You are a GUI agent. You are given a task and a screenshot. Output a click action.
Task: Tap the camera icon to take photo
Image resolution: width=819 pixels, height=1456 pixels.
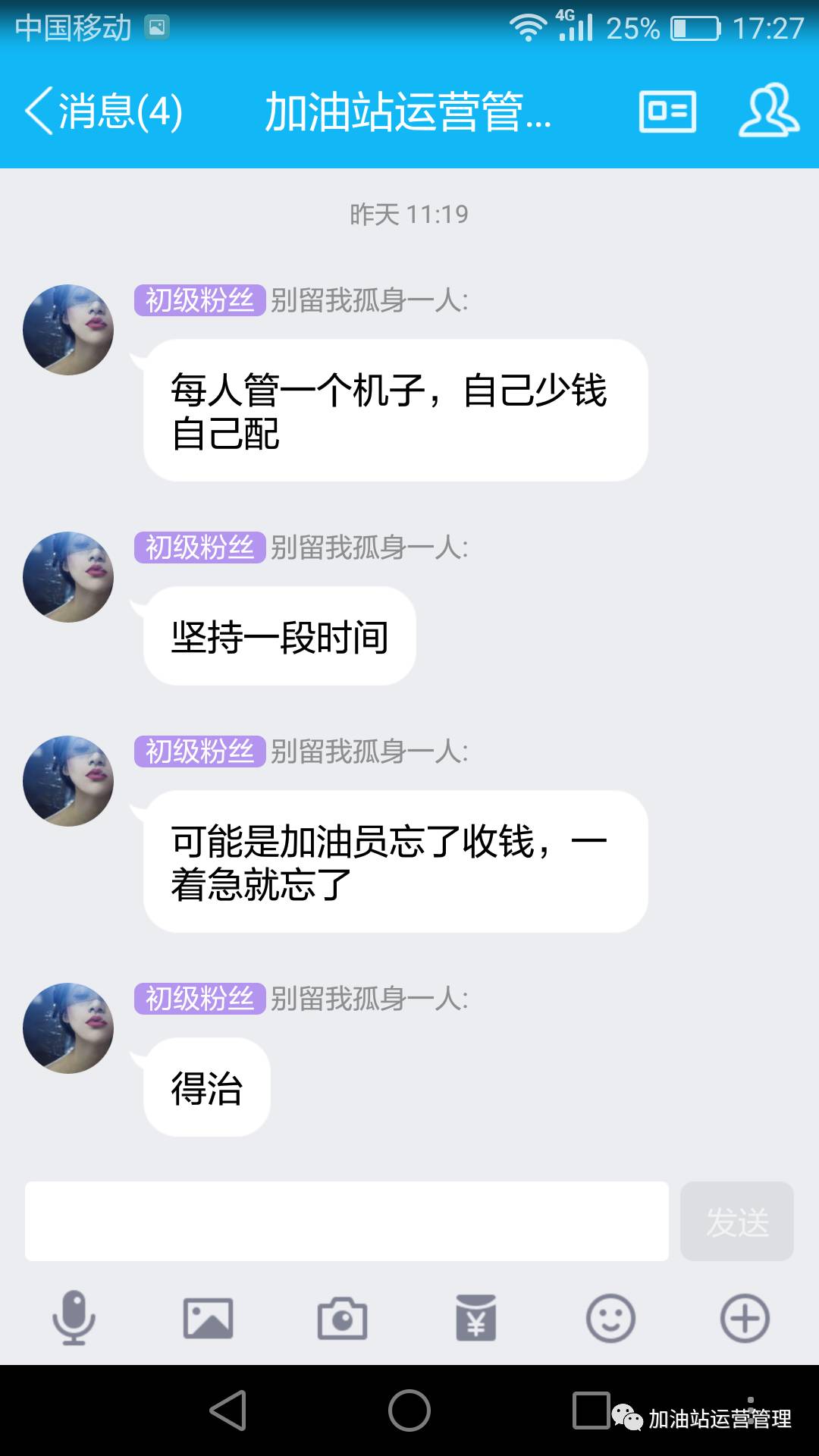[x=341, y=1317]
